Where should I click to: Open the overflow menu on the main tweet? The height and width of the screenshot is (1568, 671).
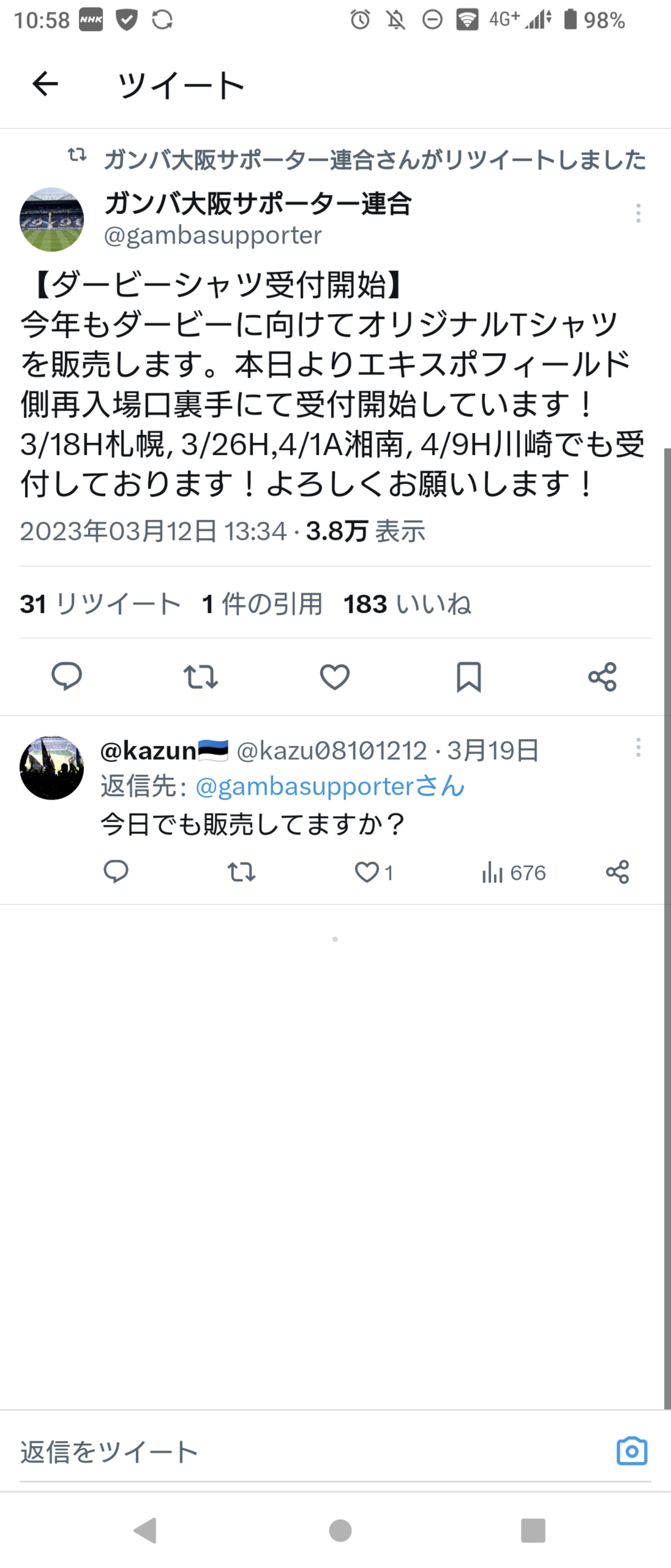coord(638,213)
